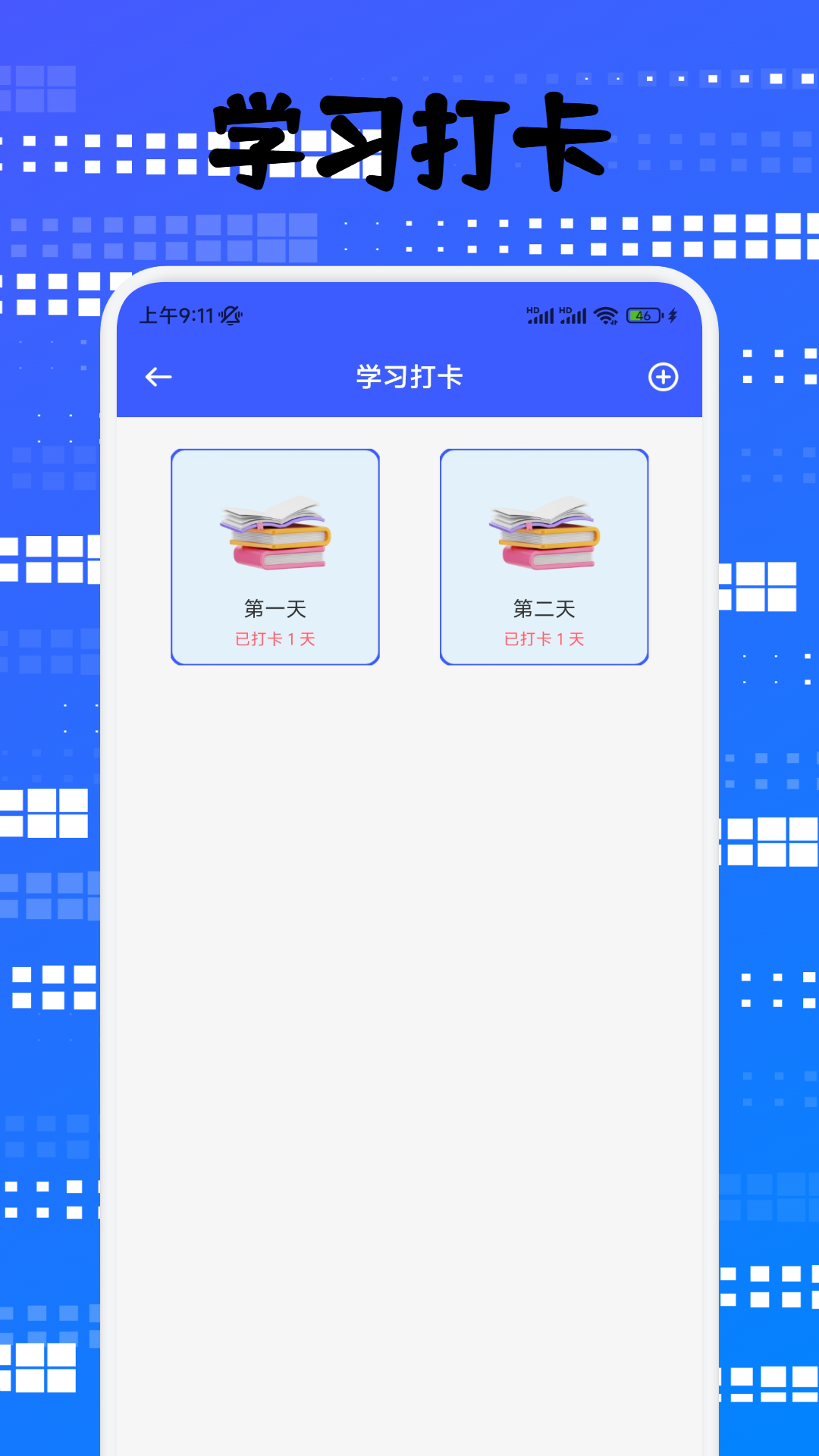Viewport: 819px width, 1456px height.
Task: Tap the battery indicator showing 46
Action: [x=645, y=315]
